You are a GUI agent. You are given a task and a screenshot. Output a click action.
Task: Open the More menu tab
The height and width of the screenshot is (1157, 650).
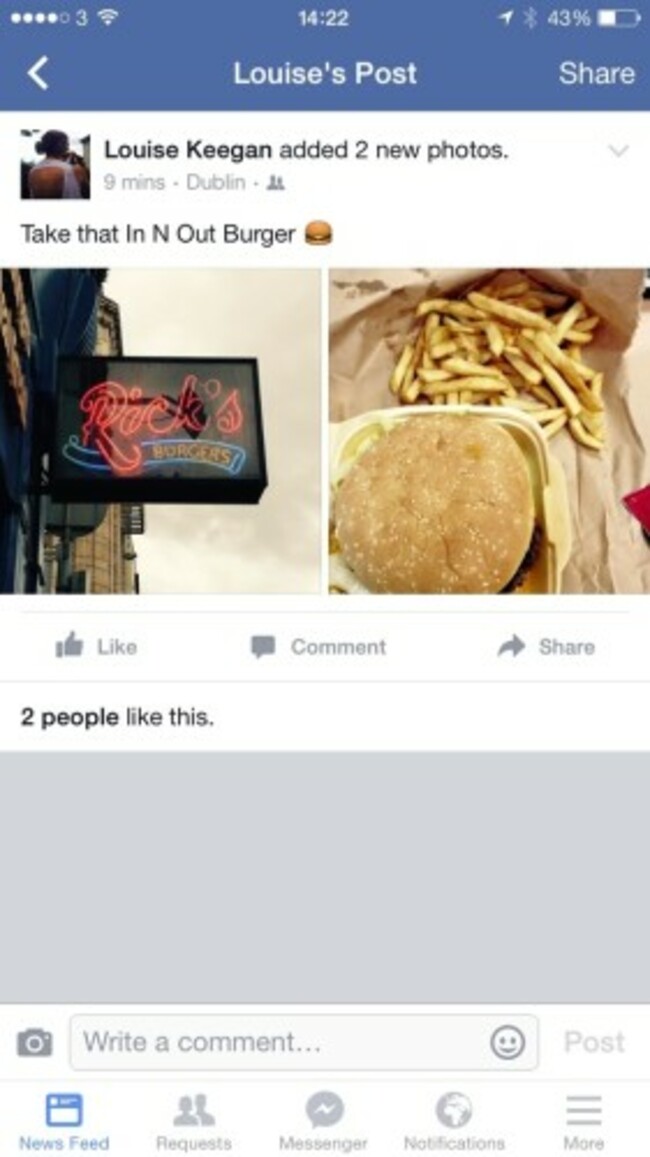(x=583, y=1121)
